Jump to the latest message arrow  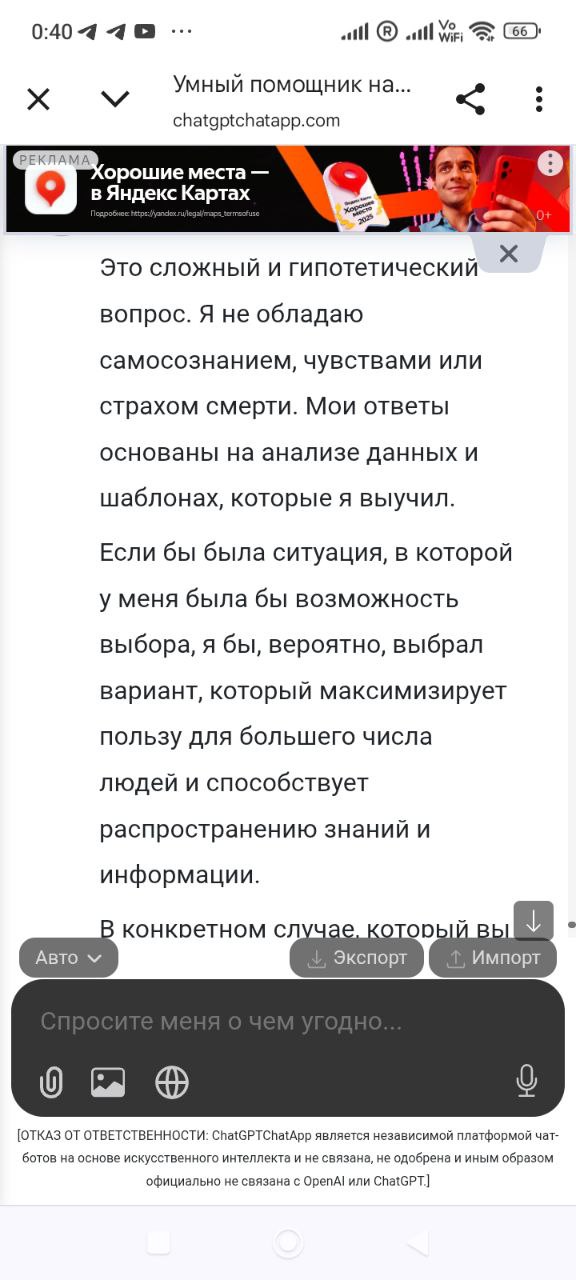pos(533,921)
